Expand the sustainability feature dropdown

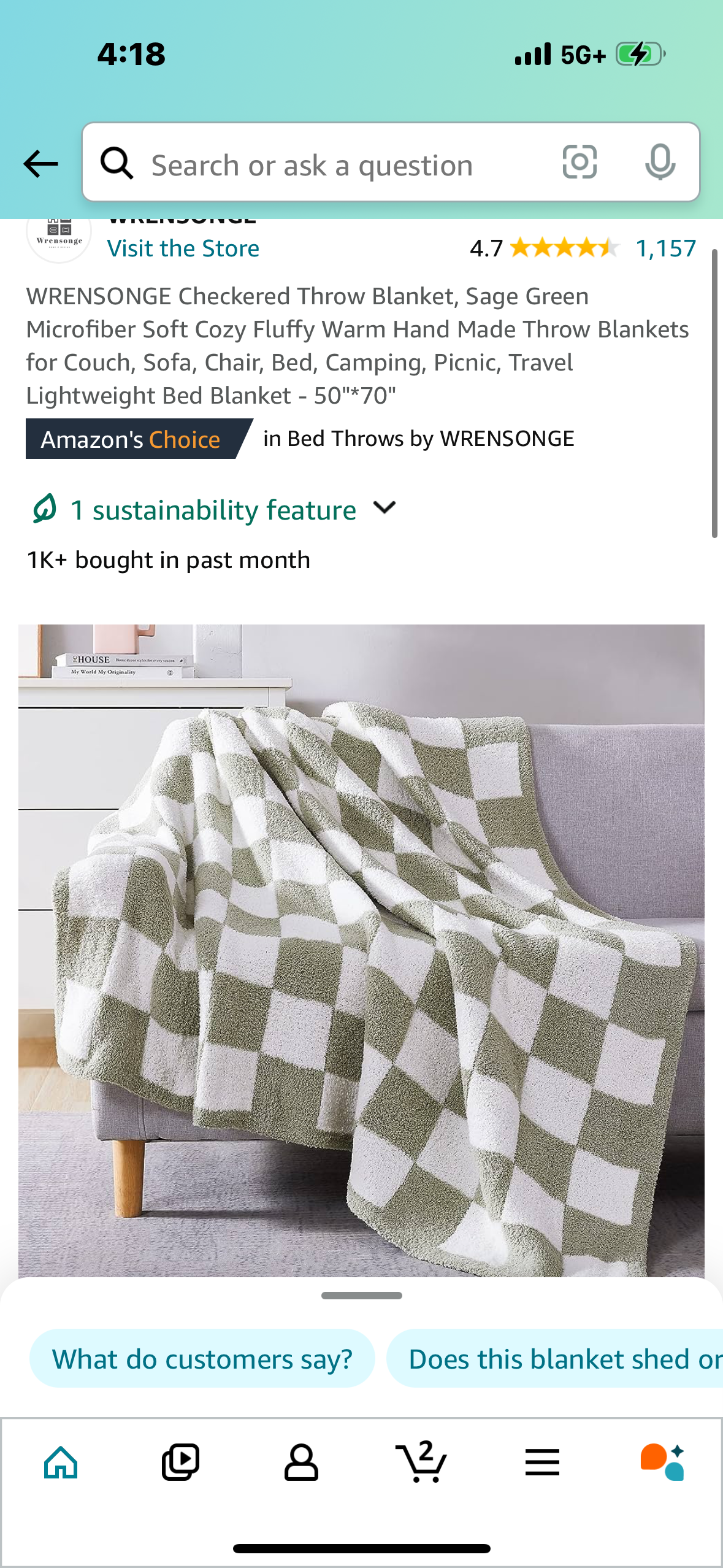385,508
